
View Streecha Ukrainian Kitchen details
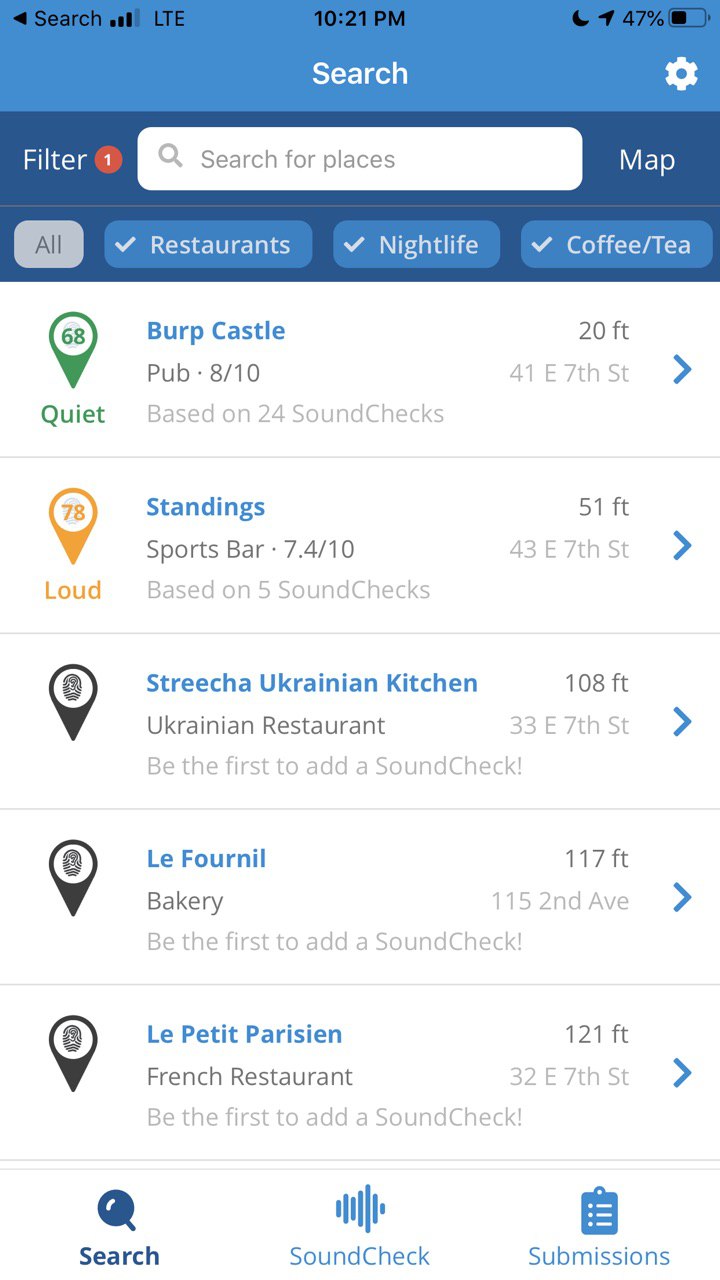[360, 722]
